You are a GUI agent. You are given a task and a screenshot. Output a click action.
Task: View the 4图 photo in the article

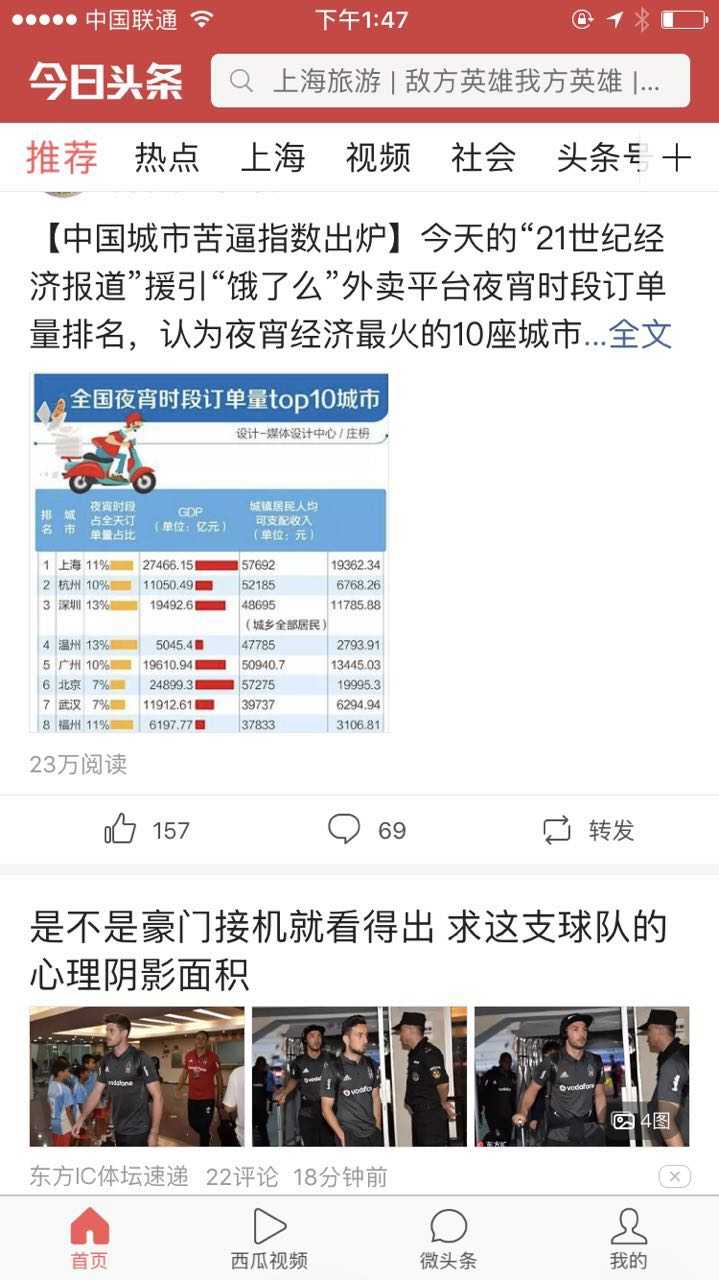pyautogui.click(x=581, y=1076)
